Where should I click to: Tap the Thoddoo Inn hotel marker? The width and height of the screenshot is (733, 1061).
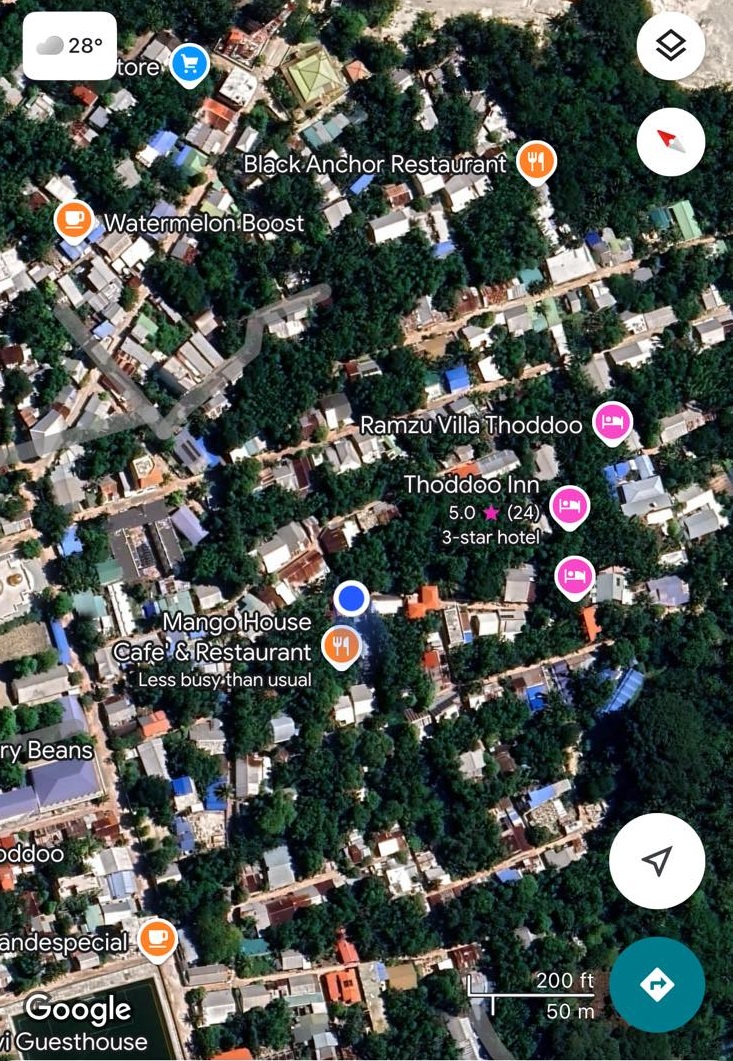coord(569,506)
